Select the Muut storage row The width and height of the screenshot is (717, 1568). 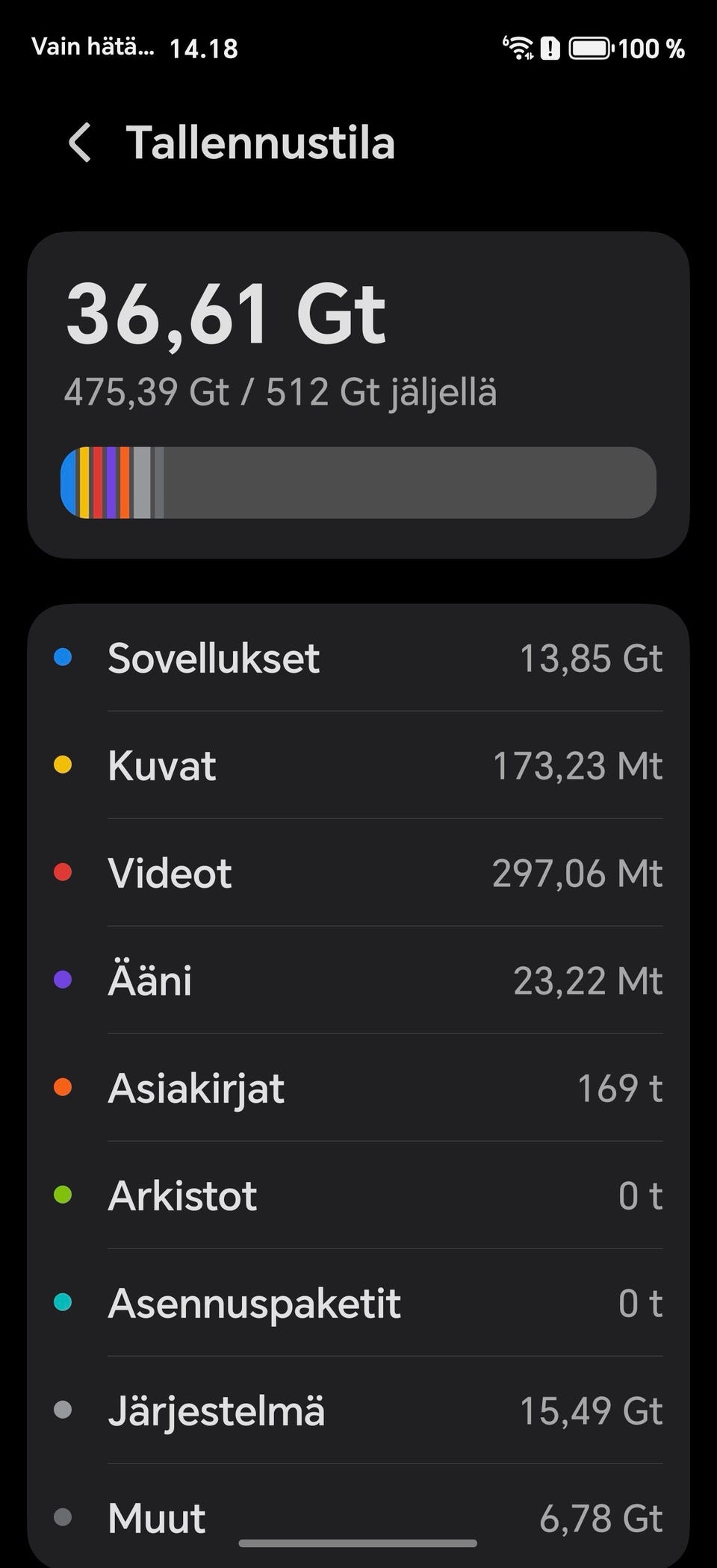[358, 1519]
